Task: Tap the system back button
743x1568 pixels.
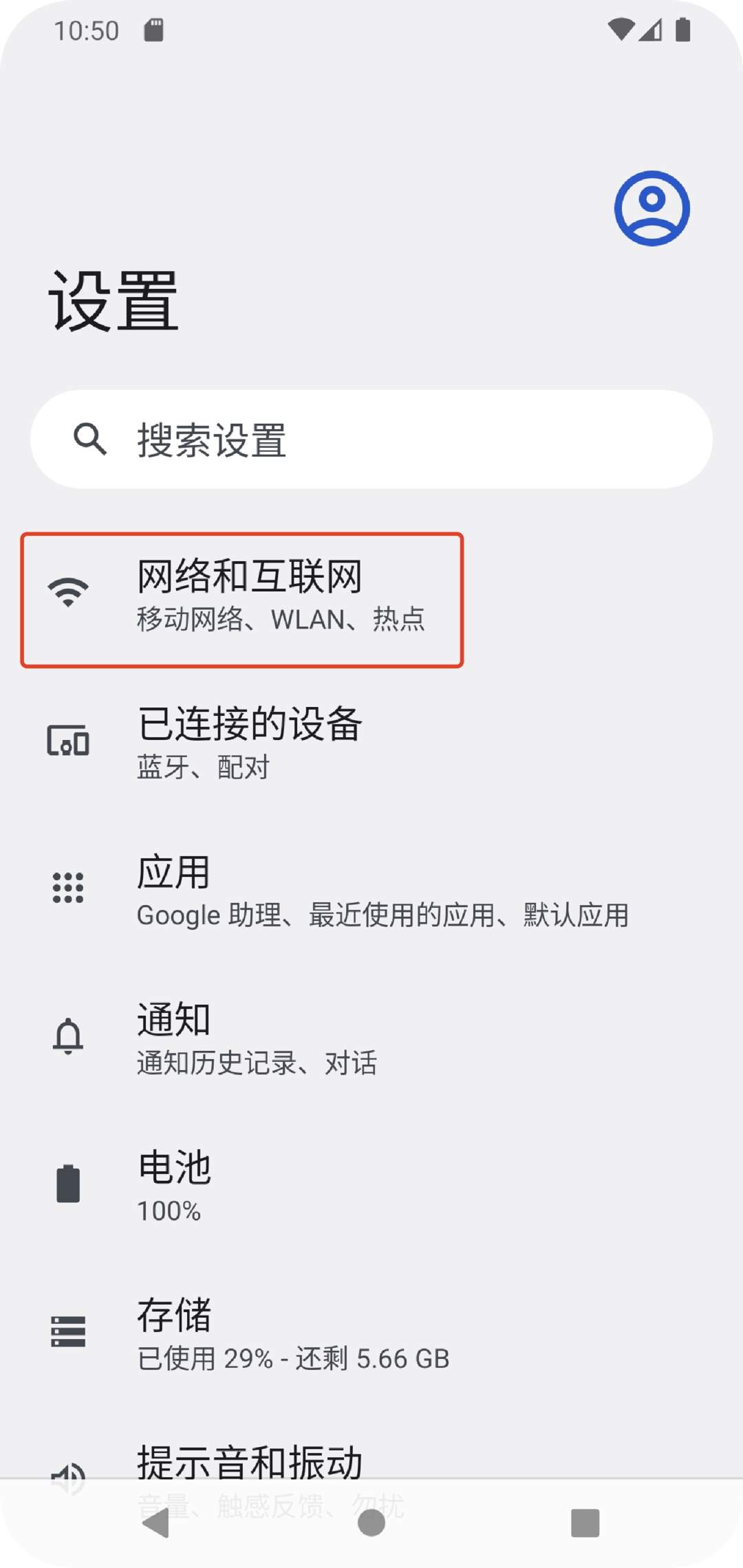Action: click(157, 1523)
